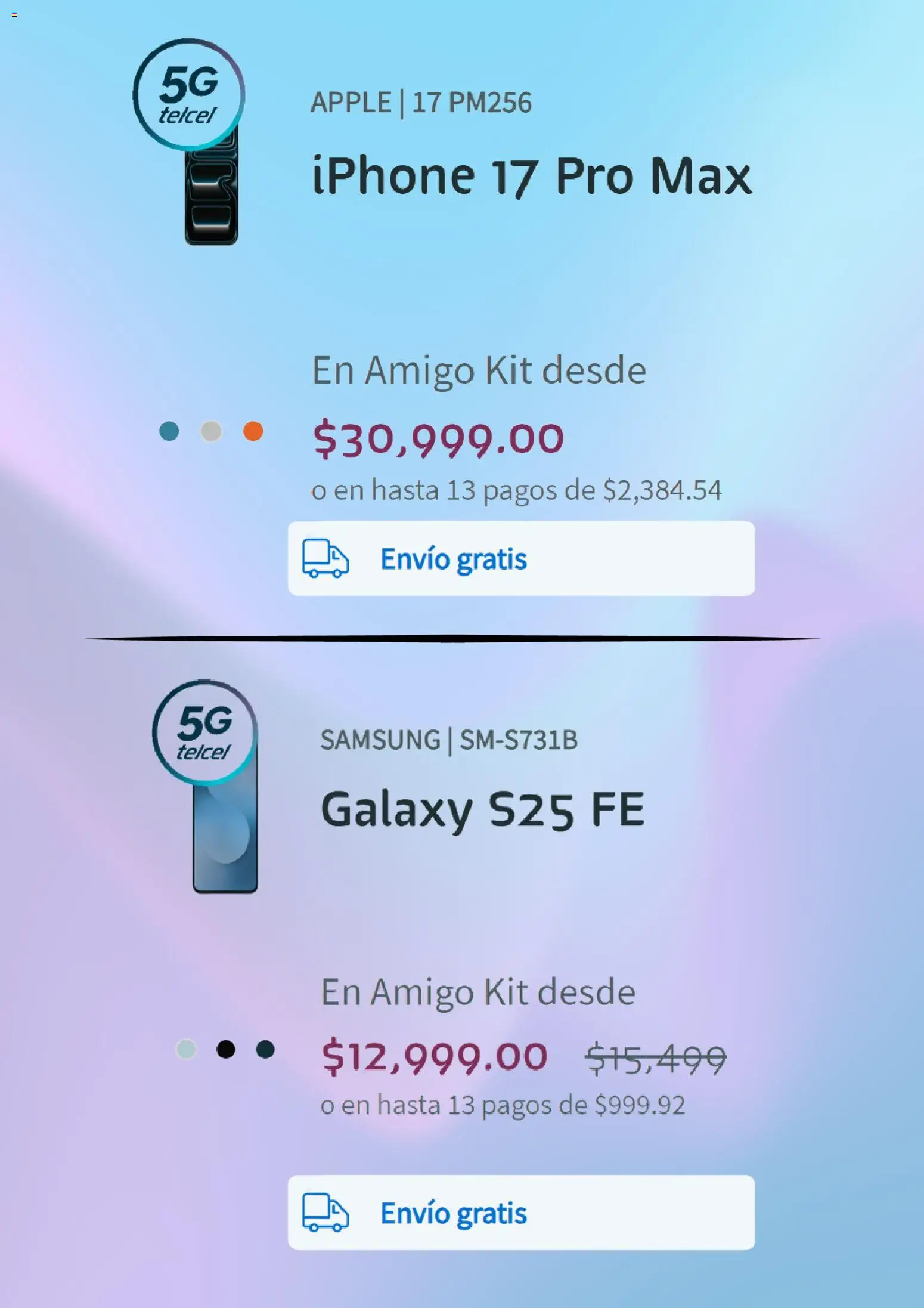This screenshot has width=924, height=1308.
Task: Select the teal color option for iPhone 17 Pro Max
Action: pos(168,431)
